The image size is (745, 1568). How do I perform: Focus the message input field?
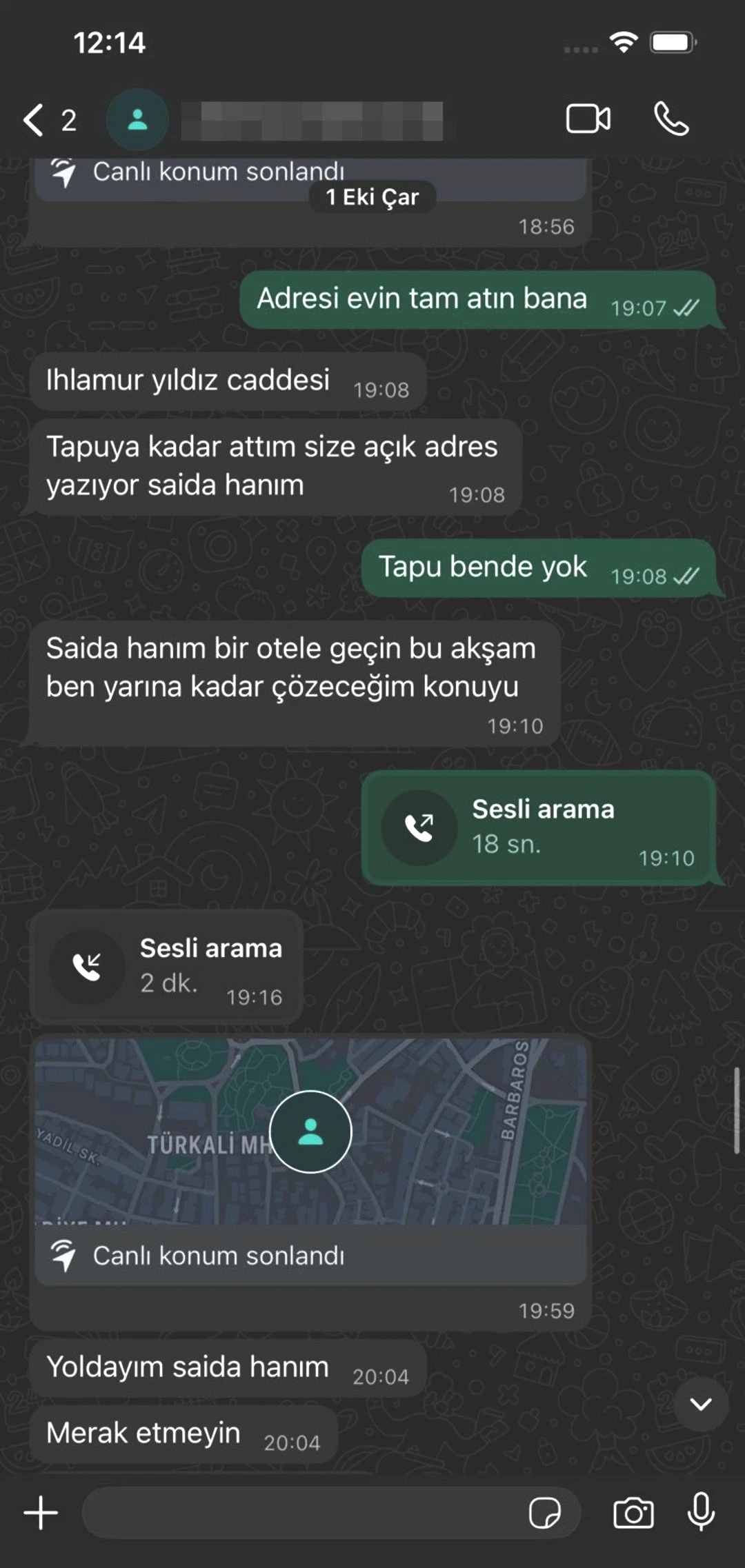[304, 1513]
